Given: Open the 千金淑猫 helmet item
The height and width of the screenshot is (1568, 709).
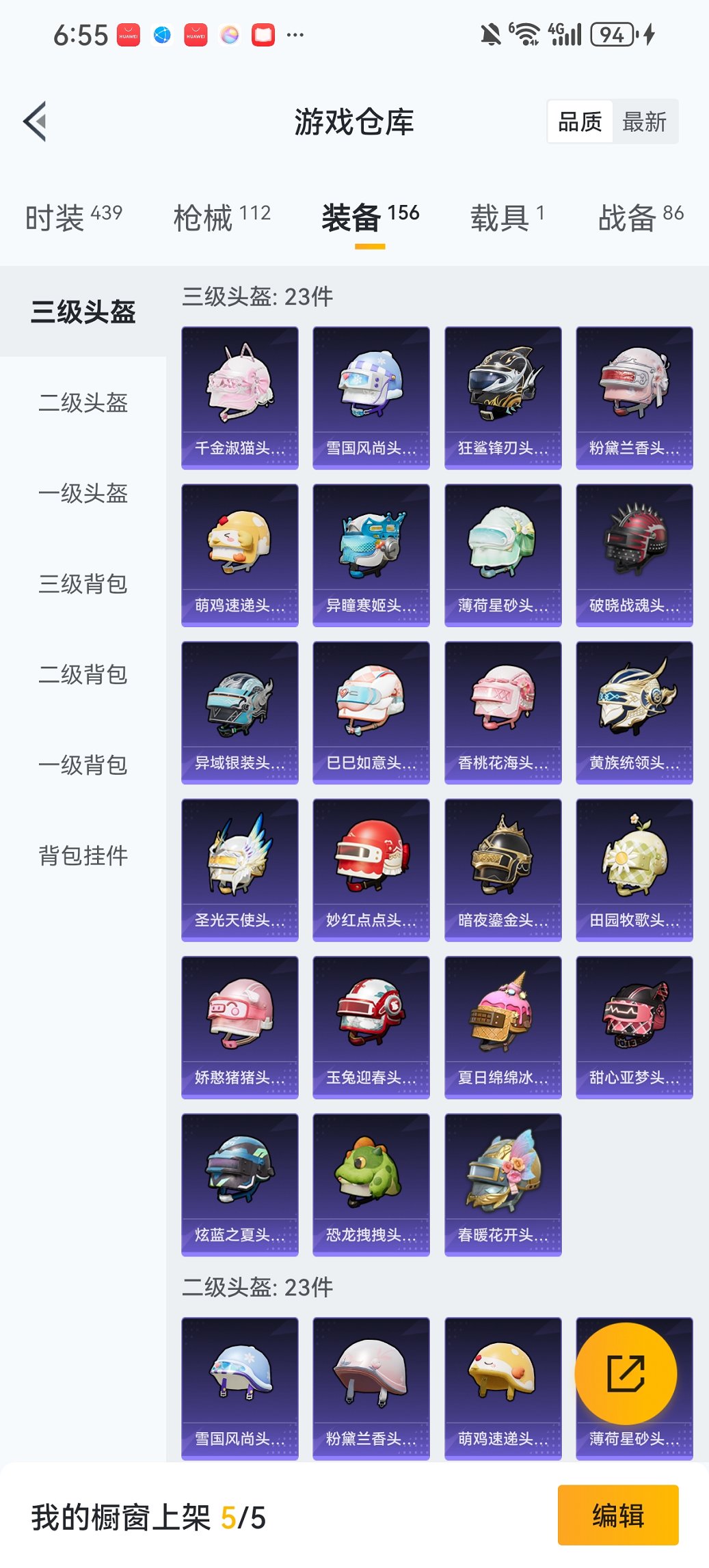Looking at the screenshot, I should click(240, 398).
